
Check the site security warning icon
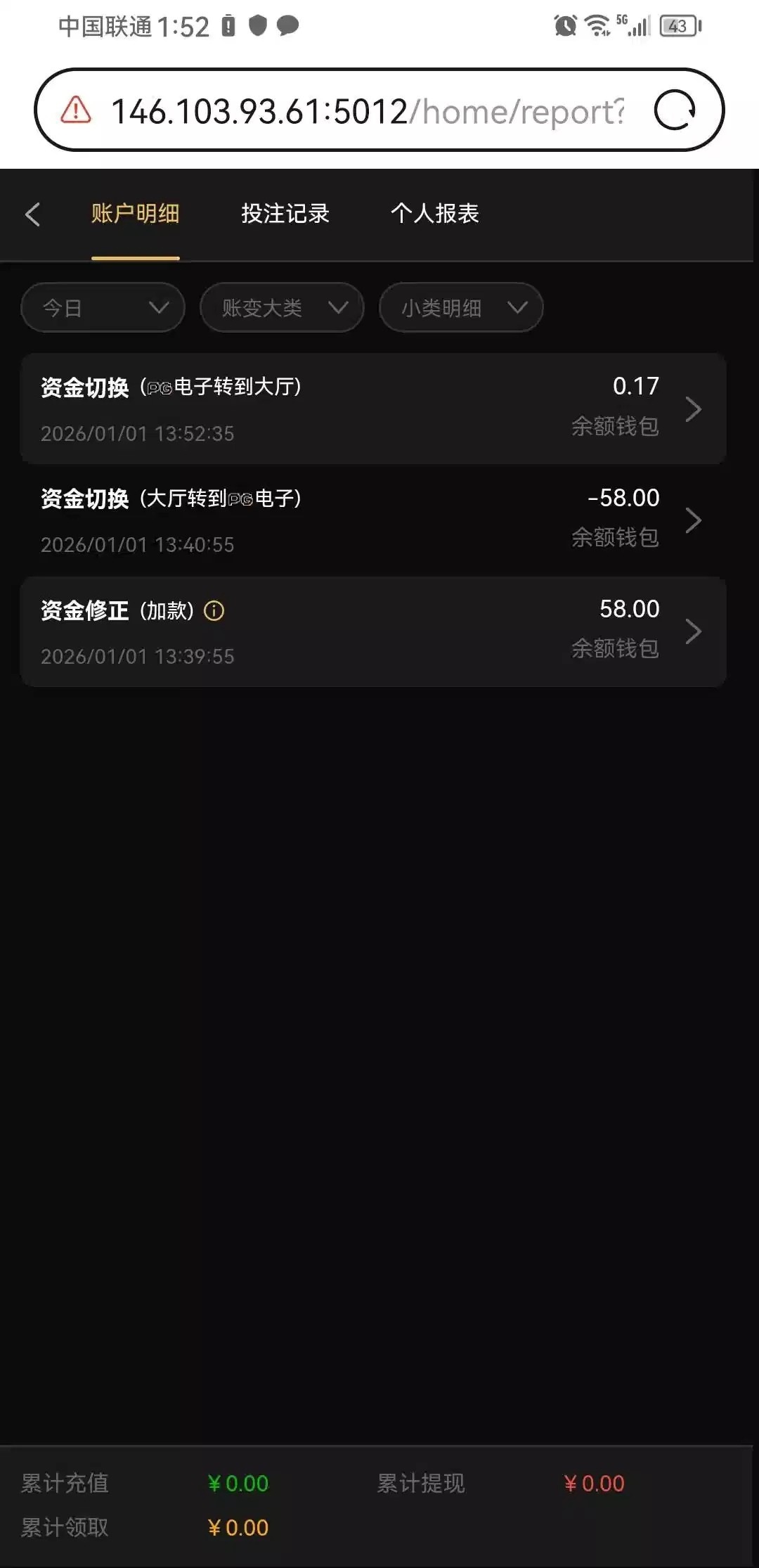pos(76,110)
